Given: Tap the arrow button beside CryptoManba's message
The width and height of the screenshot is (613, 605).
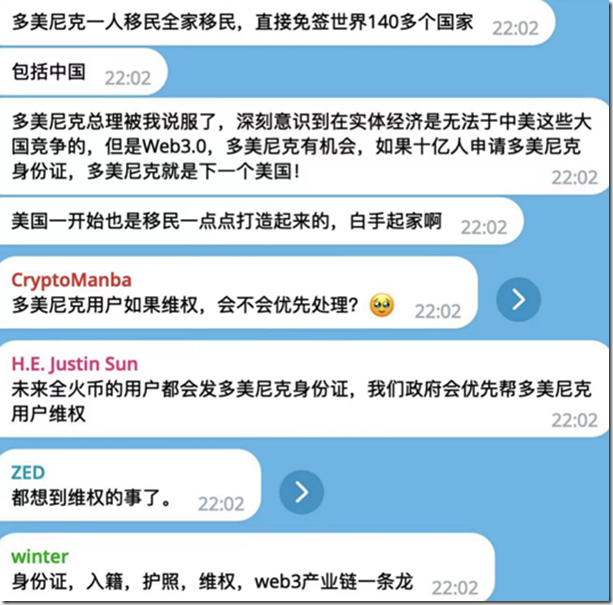Looking at the screenshot, I should click(518, 298).
